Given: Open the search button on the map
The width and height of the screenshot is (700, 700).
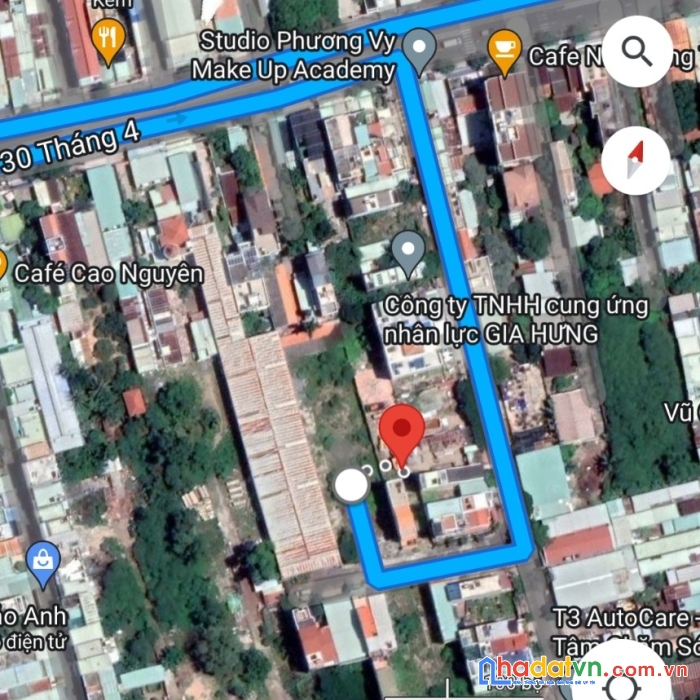Looking at the screenshot, I should pos(637,51).
